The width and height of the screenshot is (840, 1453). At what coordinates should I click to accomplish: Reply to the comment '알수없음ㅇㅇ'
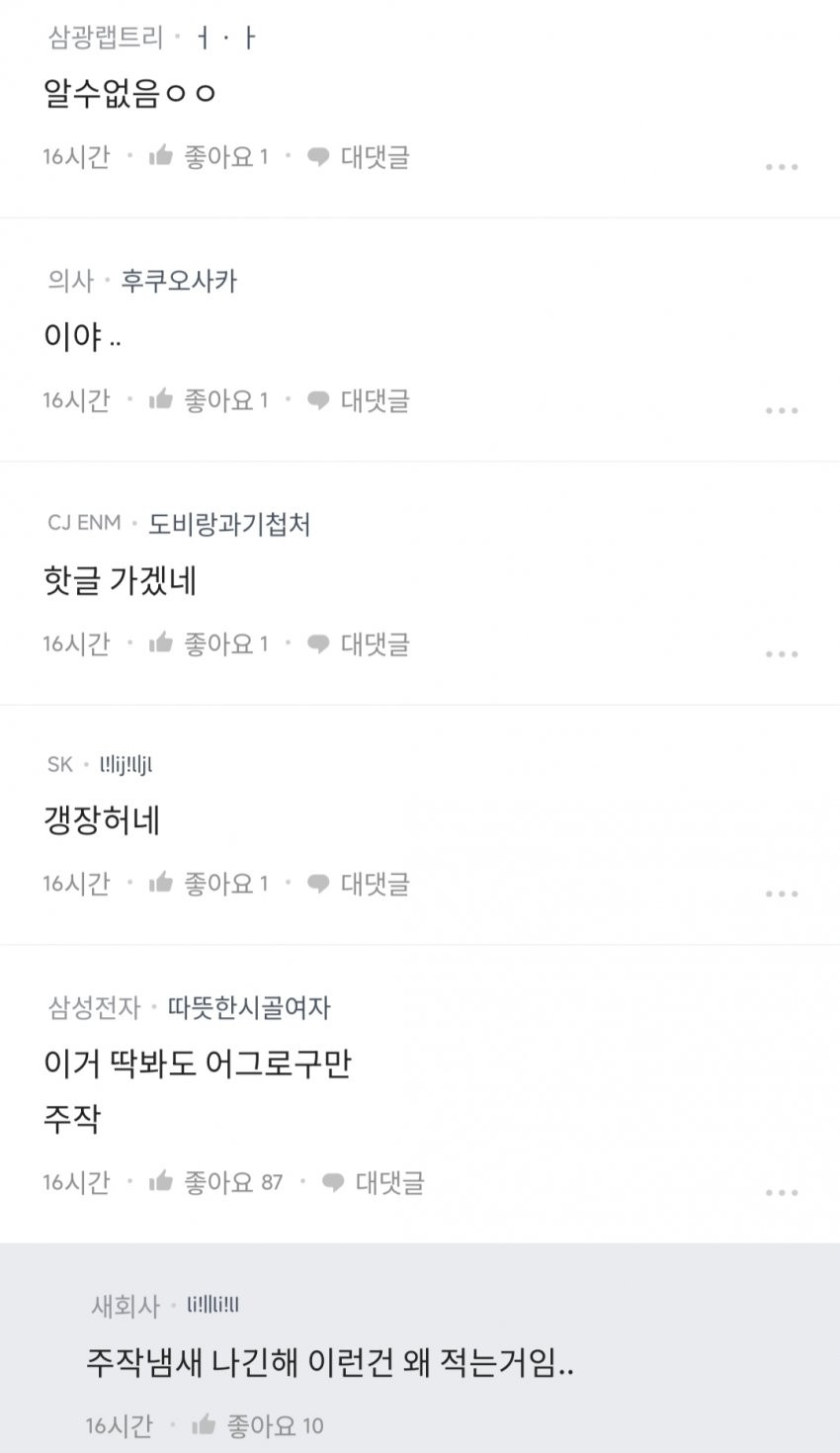click(x=359, y=156)
